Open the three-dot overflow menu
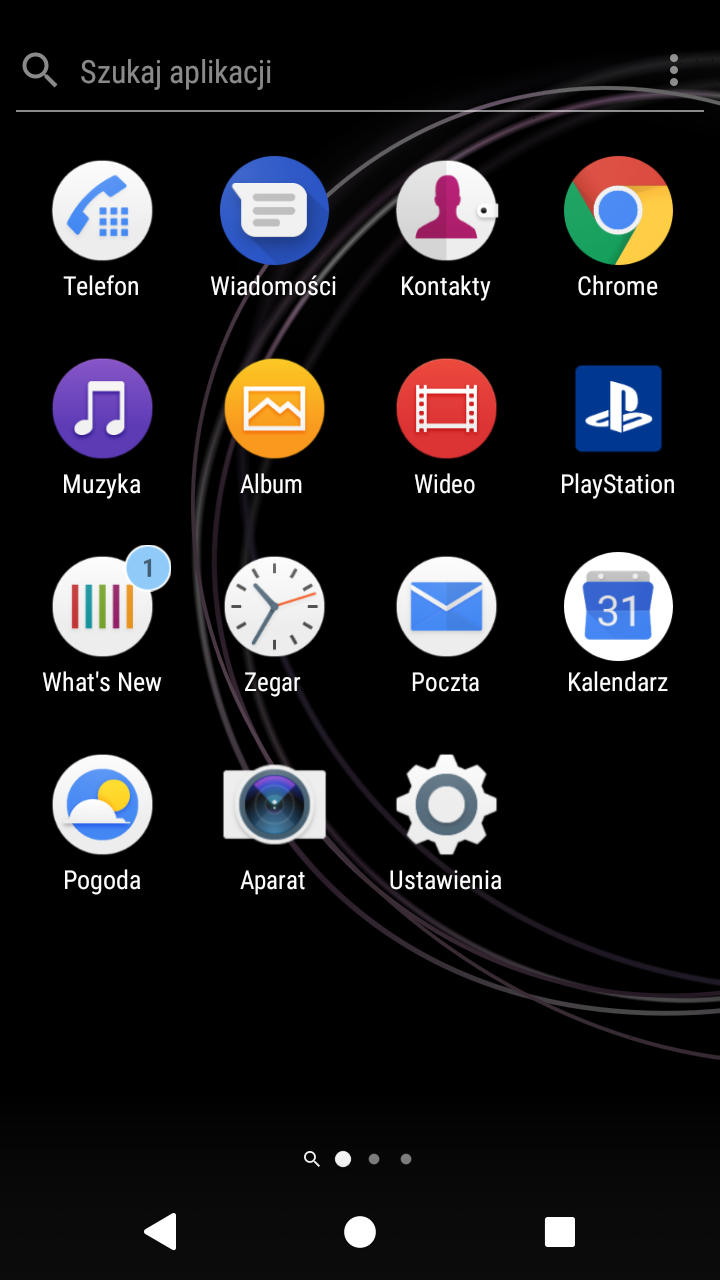 (x=674, y=70)
